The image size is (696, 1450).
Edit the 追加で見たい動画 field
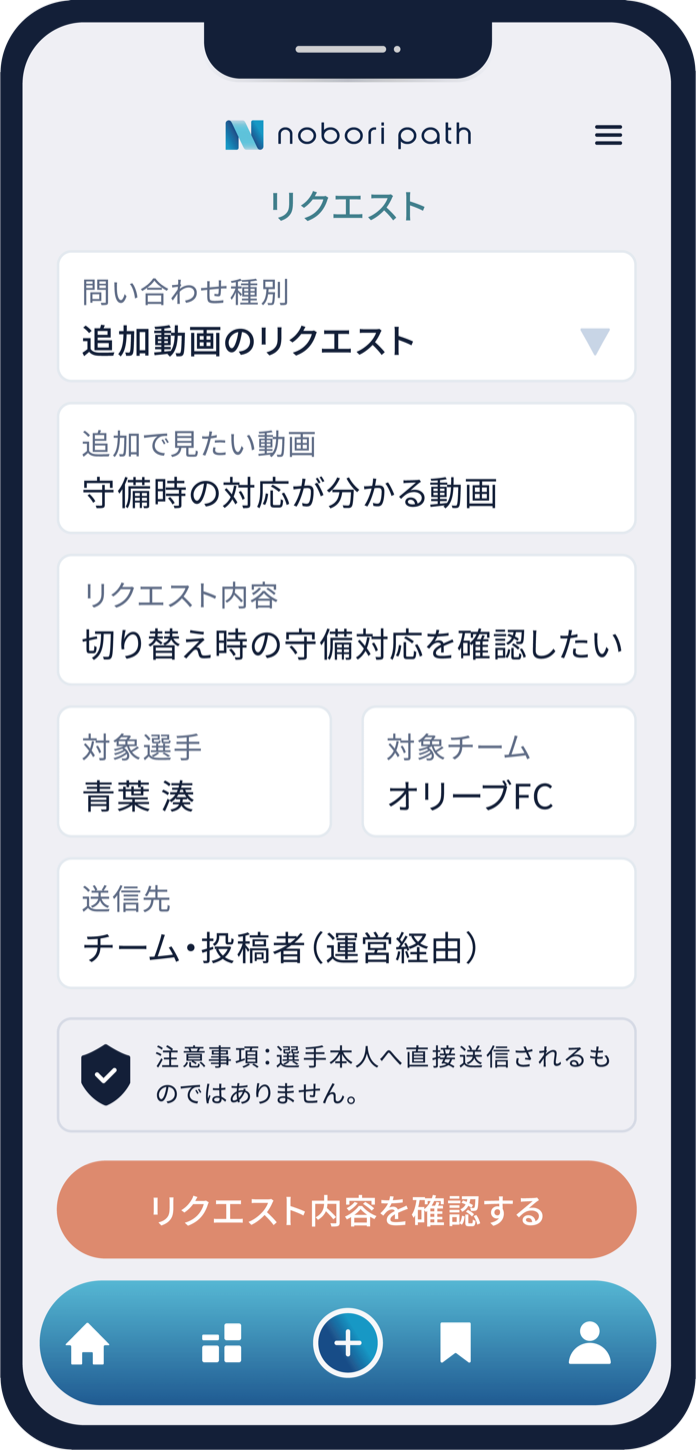(x=347, y=468)
